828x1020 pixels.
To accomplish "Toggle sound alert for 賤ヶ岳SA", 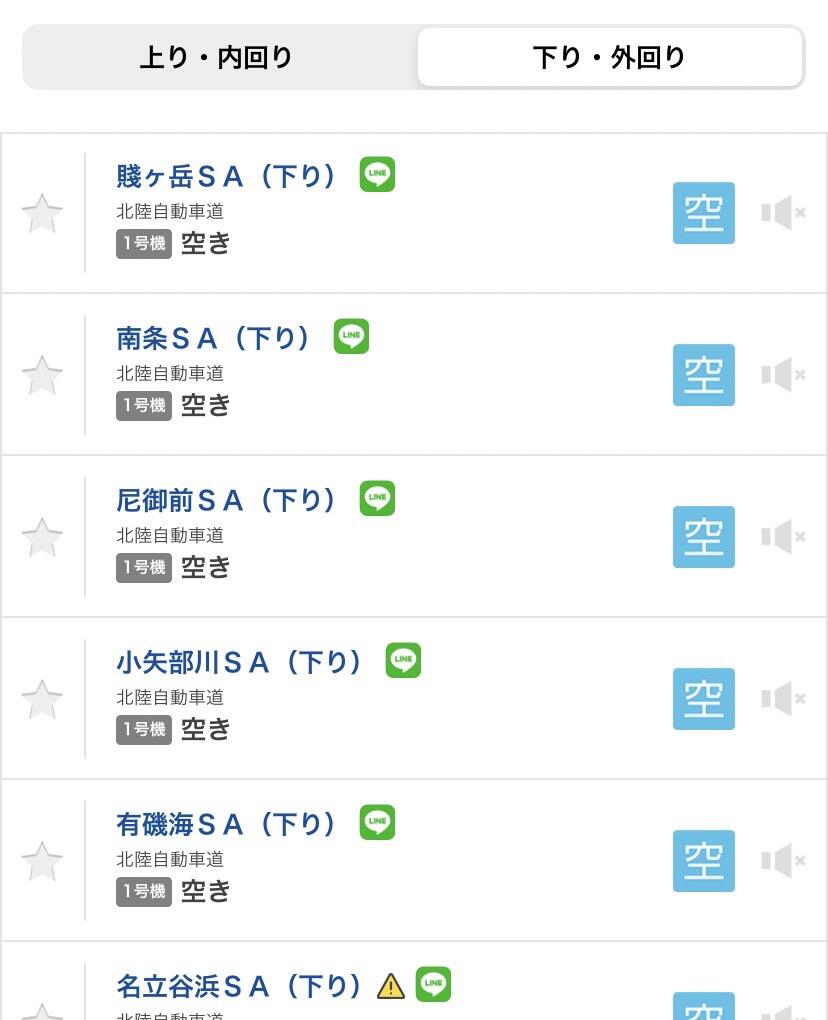I will [x=782, y=212].
